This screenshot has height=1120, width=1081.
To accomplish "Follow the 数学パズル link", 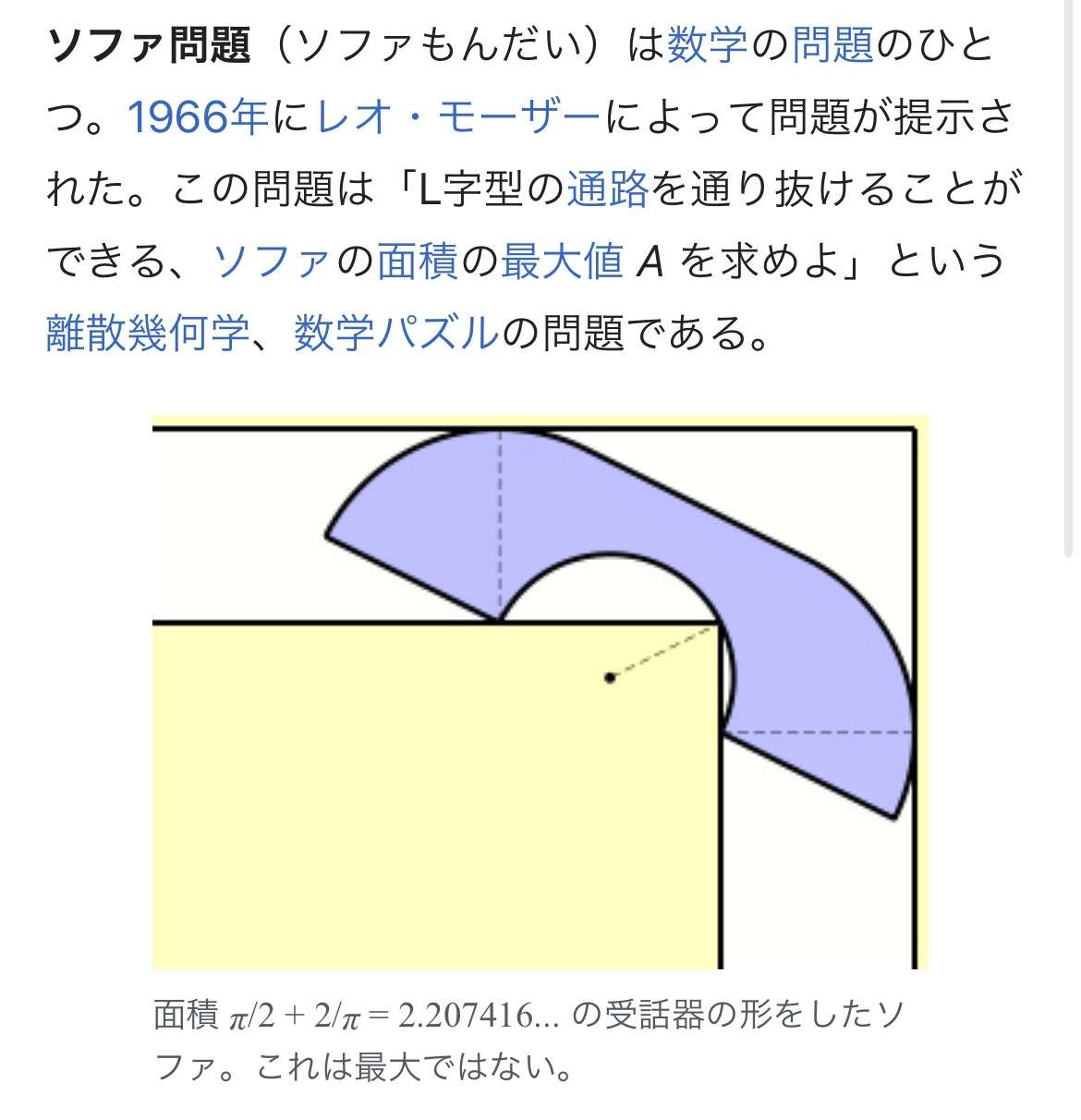I will 396,334.
